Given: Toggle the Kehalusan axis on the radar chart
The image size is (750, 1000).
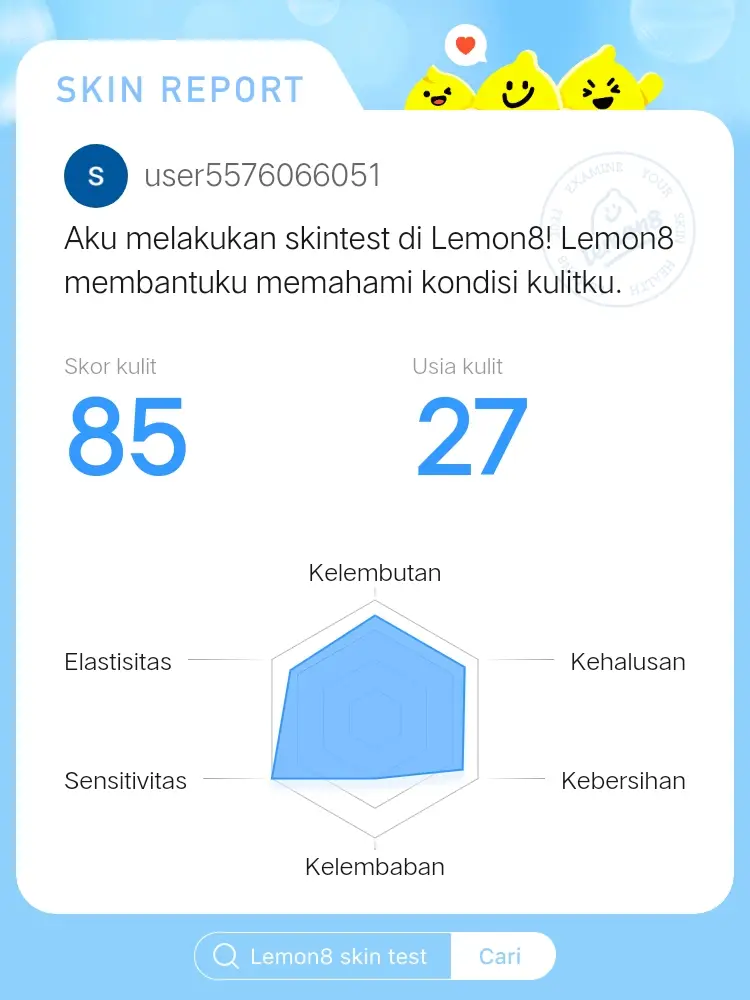Looking at the screenshot, I should (x=627, y=661).
